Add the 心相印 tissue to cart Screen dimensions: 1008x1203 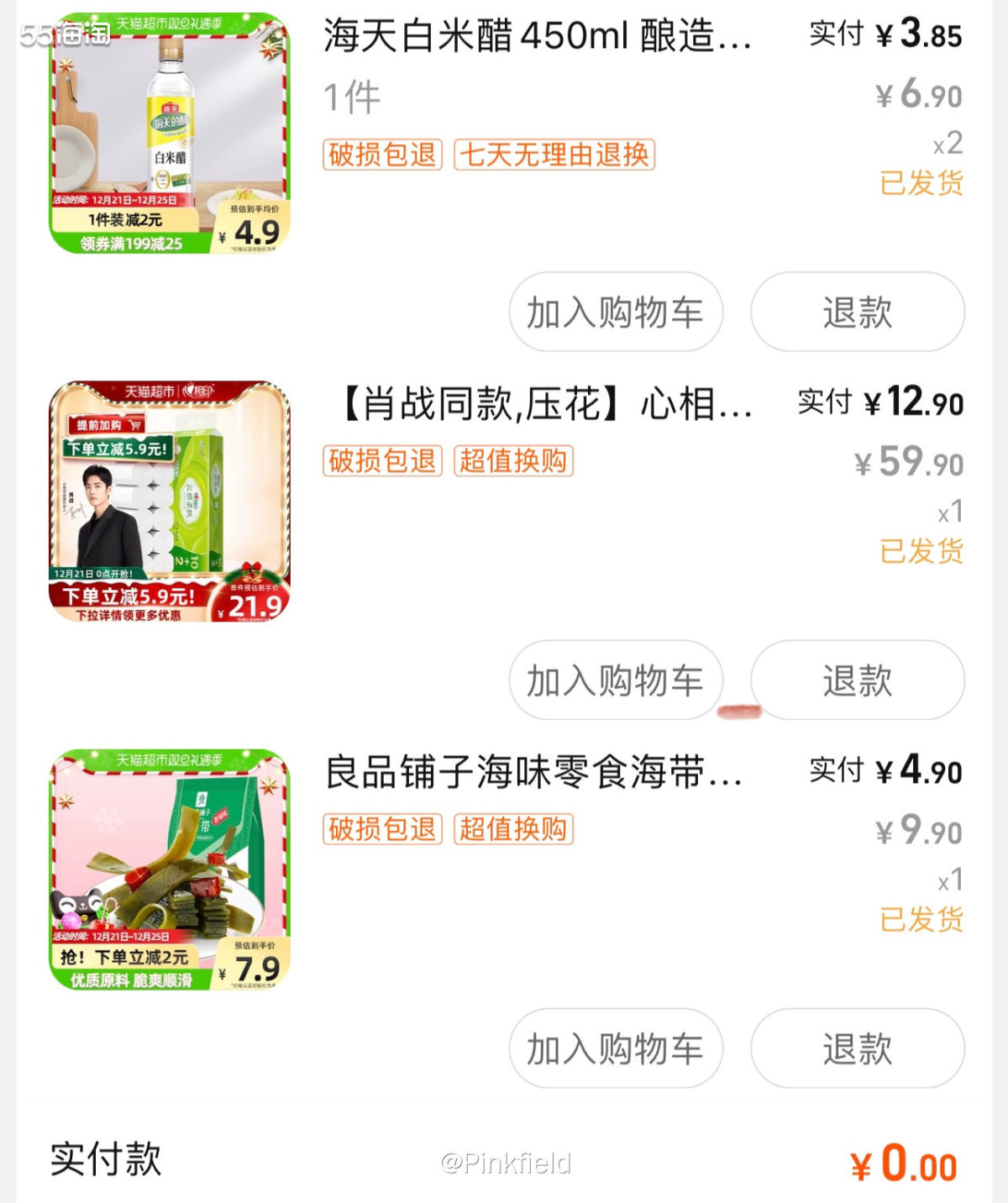[616, 681]
